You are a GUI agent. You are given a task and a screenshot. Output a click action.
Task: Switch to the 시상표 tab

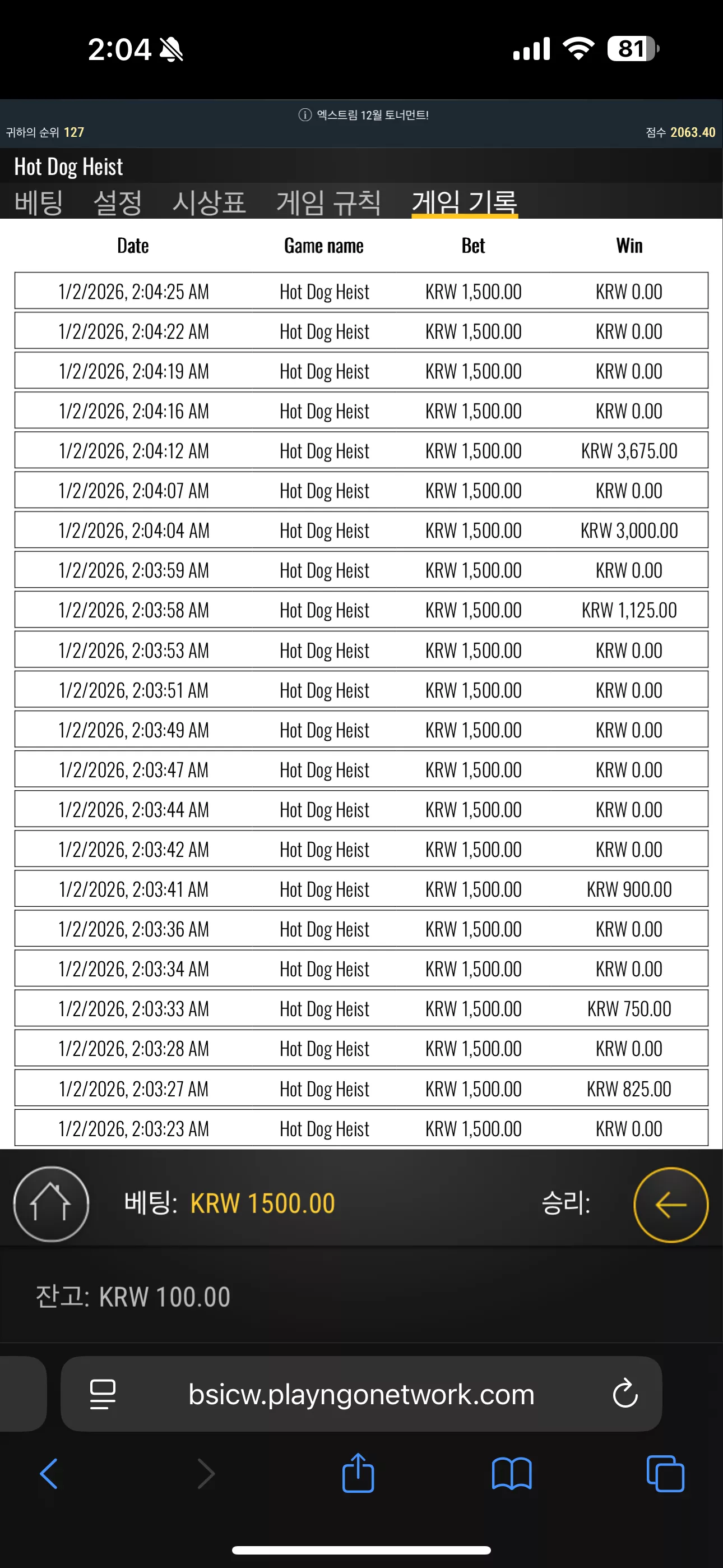point(208,202)
